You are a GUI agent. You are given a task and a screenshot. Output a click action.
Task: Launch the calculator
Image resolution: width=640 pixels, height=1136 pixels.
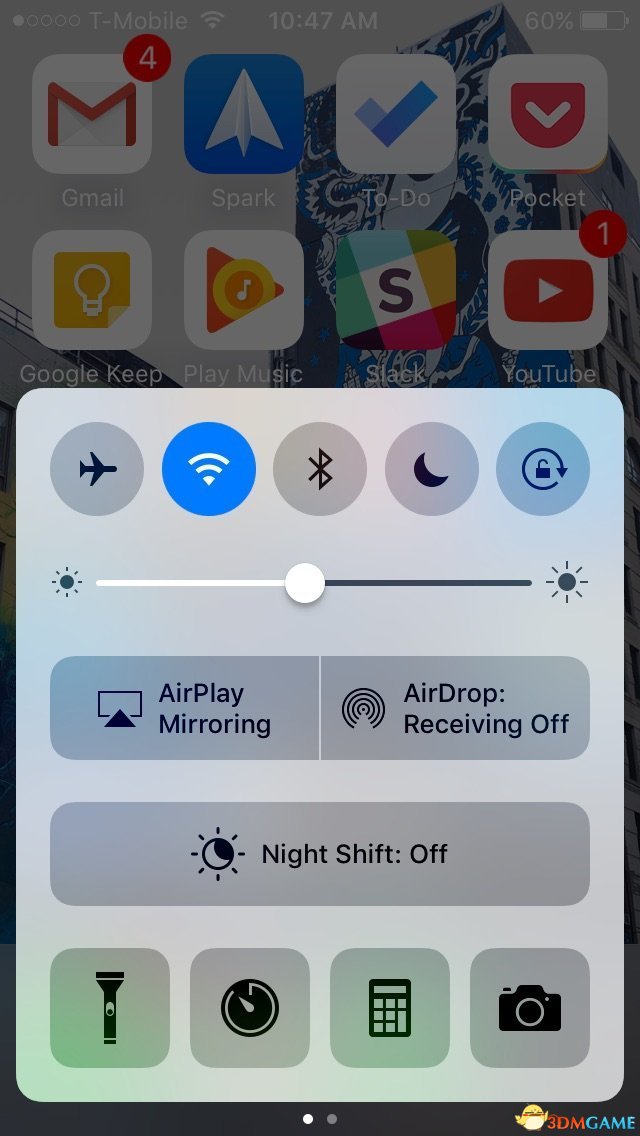pos(390,1007)
